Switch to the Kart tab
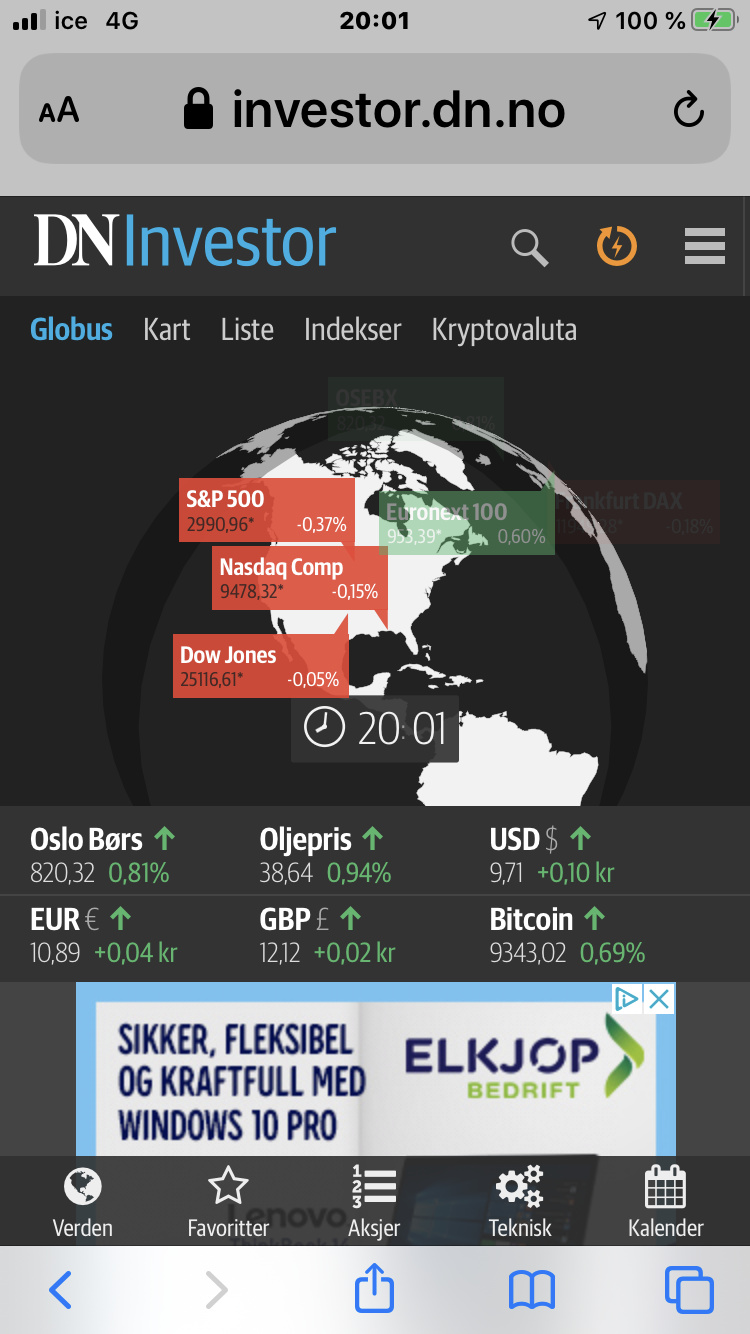 [x=166, y=330]
